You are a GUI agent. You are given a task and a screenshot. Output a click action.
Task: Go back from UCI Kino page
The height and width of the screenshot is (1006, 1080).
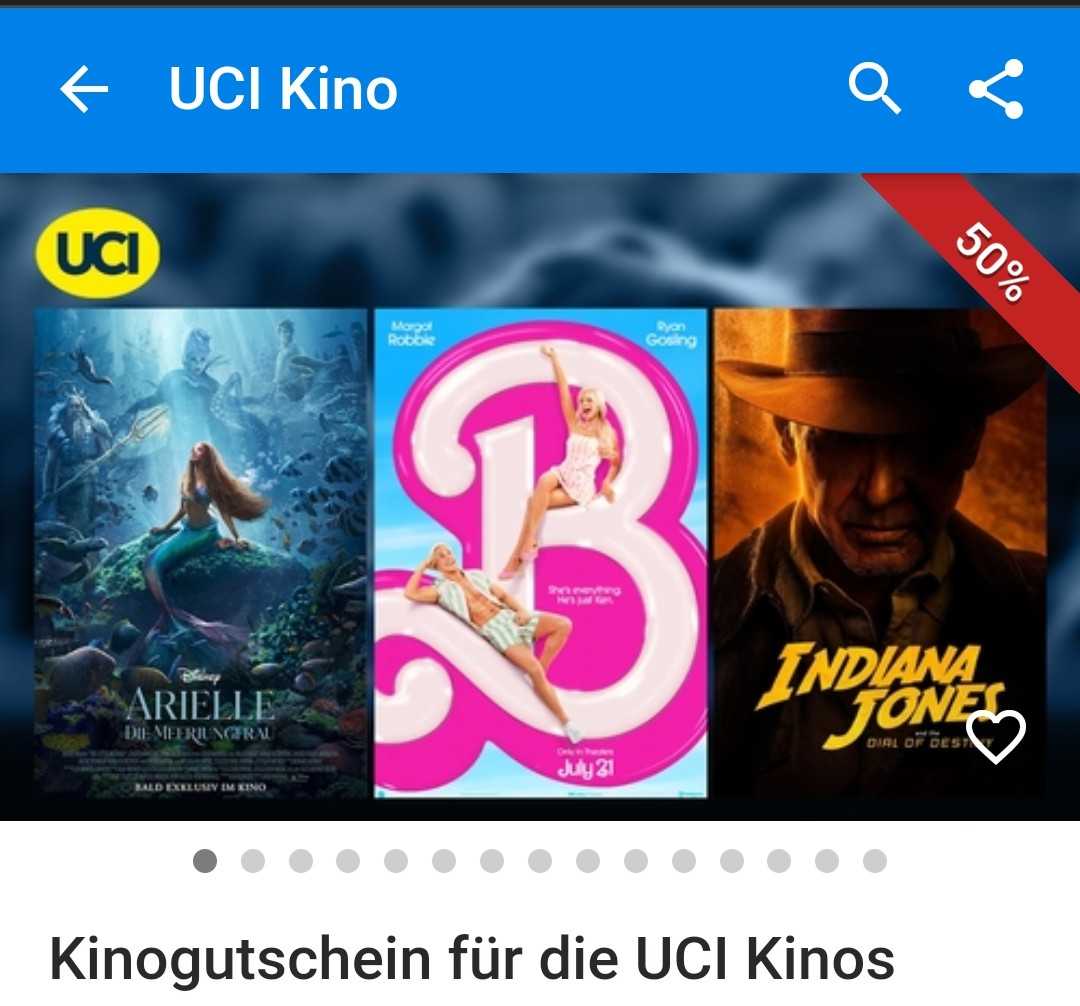point(84,90)
